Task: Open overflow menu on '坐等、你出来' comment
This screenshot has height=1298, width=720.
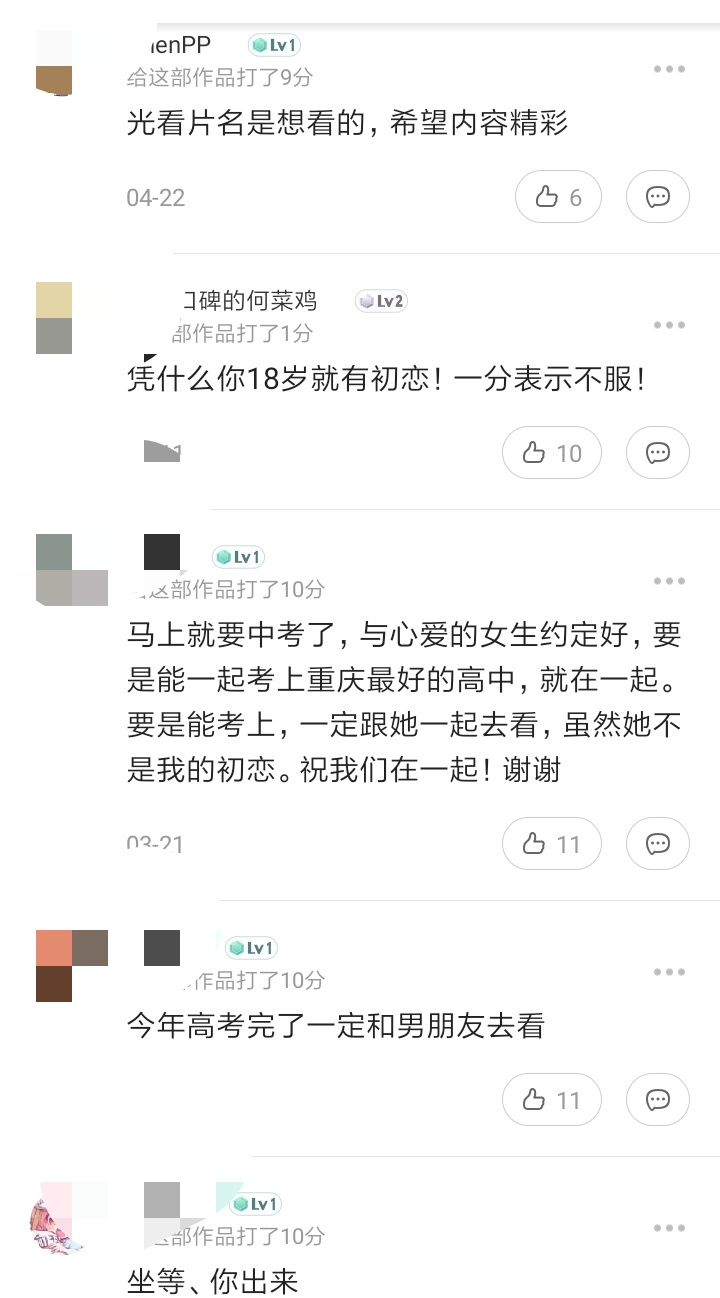Action: tap(669, 1228)
